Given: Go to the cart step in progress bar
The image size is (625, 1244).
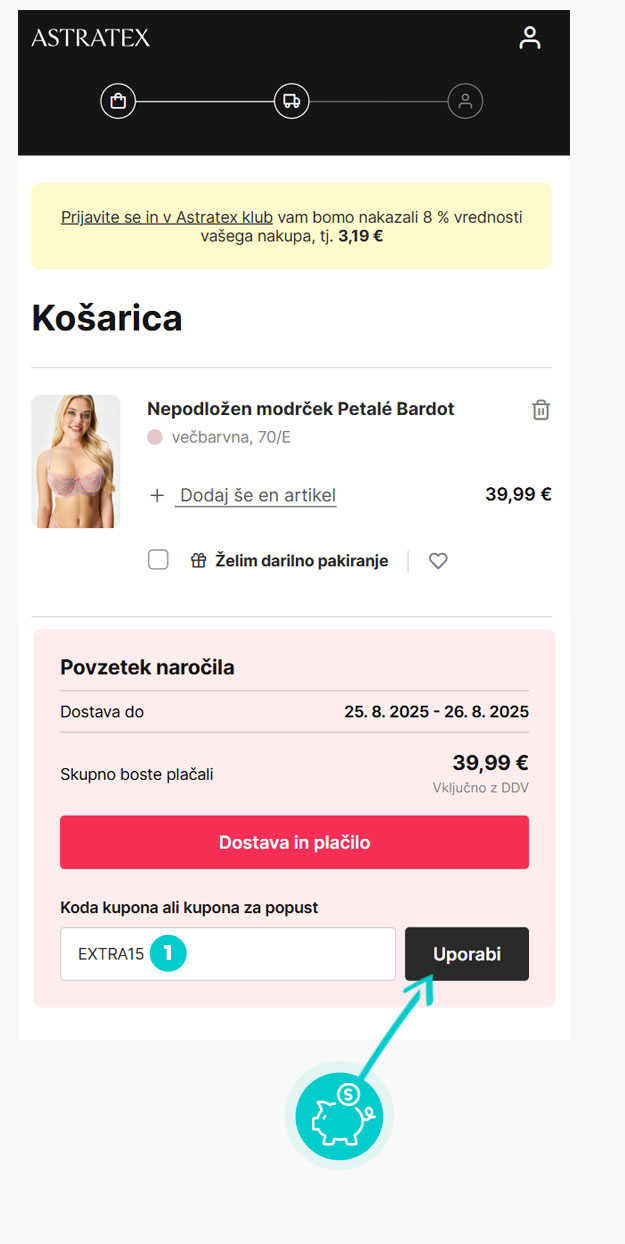Looking at the screenshot, I should [118, 101].
